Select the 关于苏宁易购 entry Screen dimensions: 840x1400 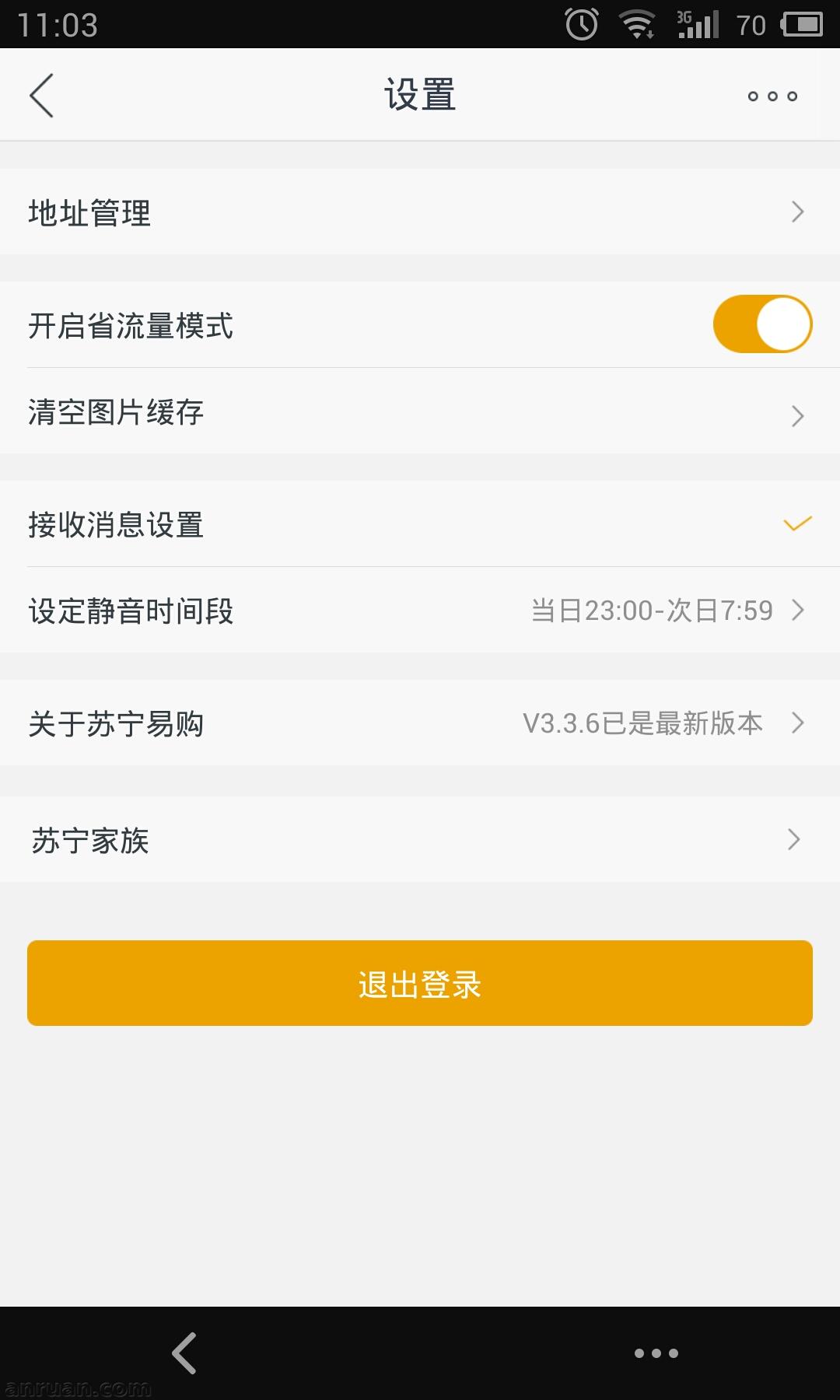coord(420,723)
